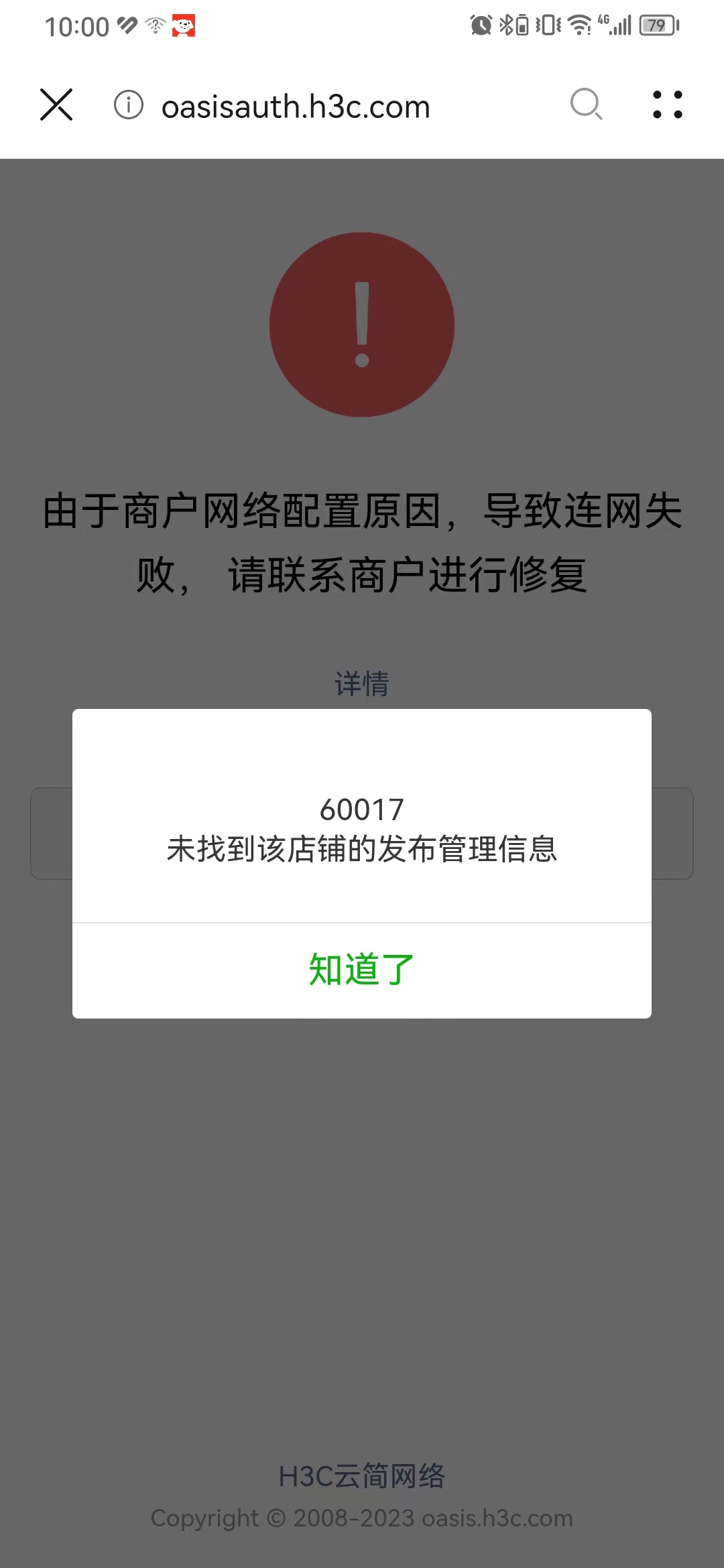Close the in-app browser page
The width and height of the screenshot is (724, 1568).
coord(56,105)
